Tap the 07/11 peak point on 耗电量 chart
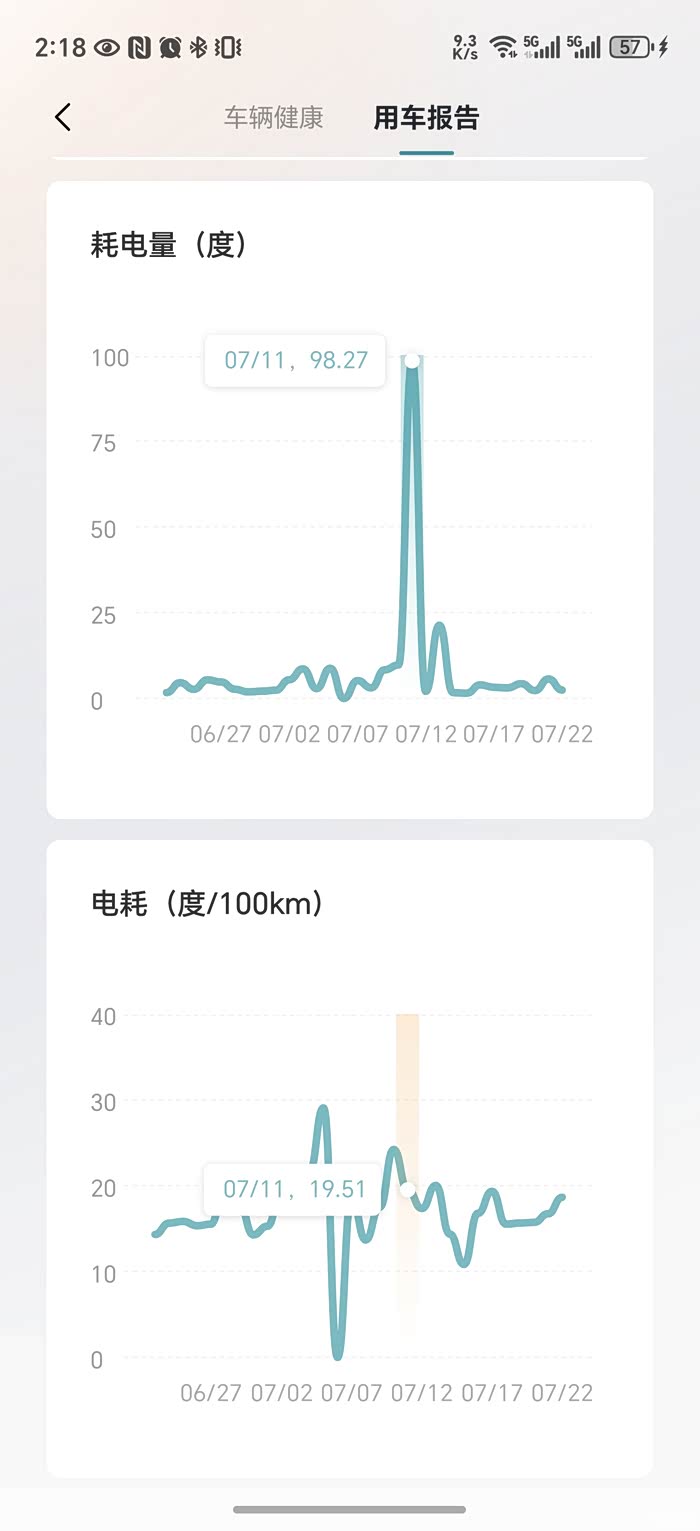Viewport: 700px width, 1531px height. pos(411,361)
